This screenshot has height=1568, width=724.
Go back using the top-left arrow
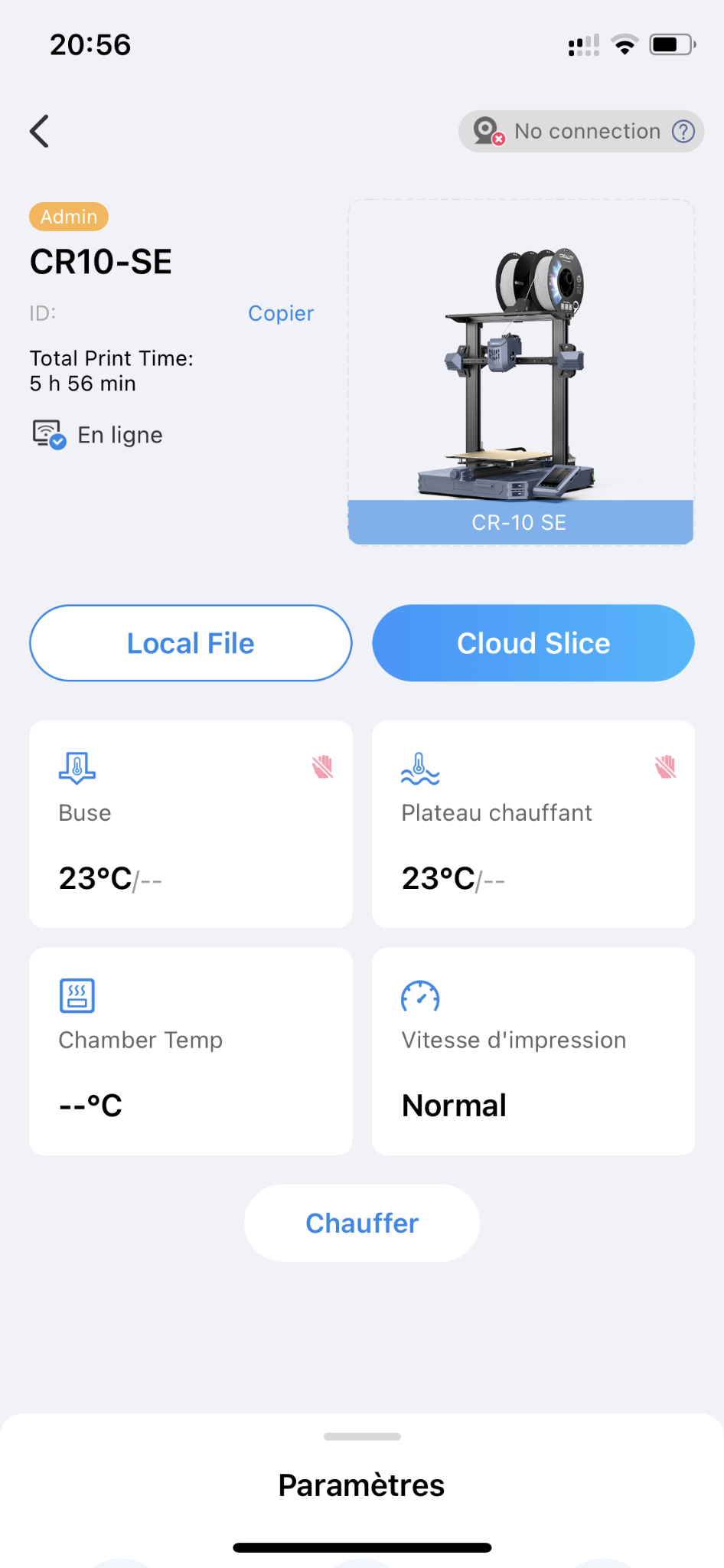coord(40,131)
